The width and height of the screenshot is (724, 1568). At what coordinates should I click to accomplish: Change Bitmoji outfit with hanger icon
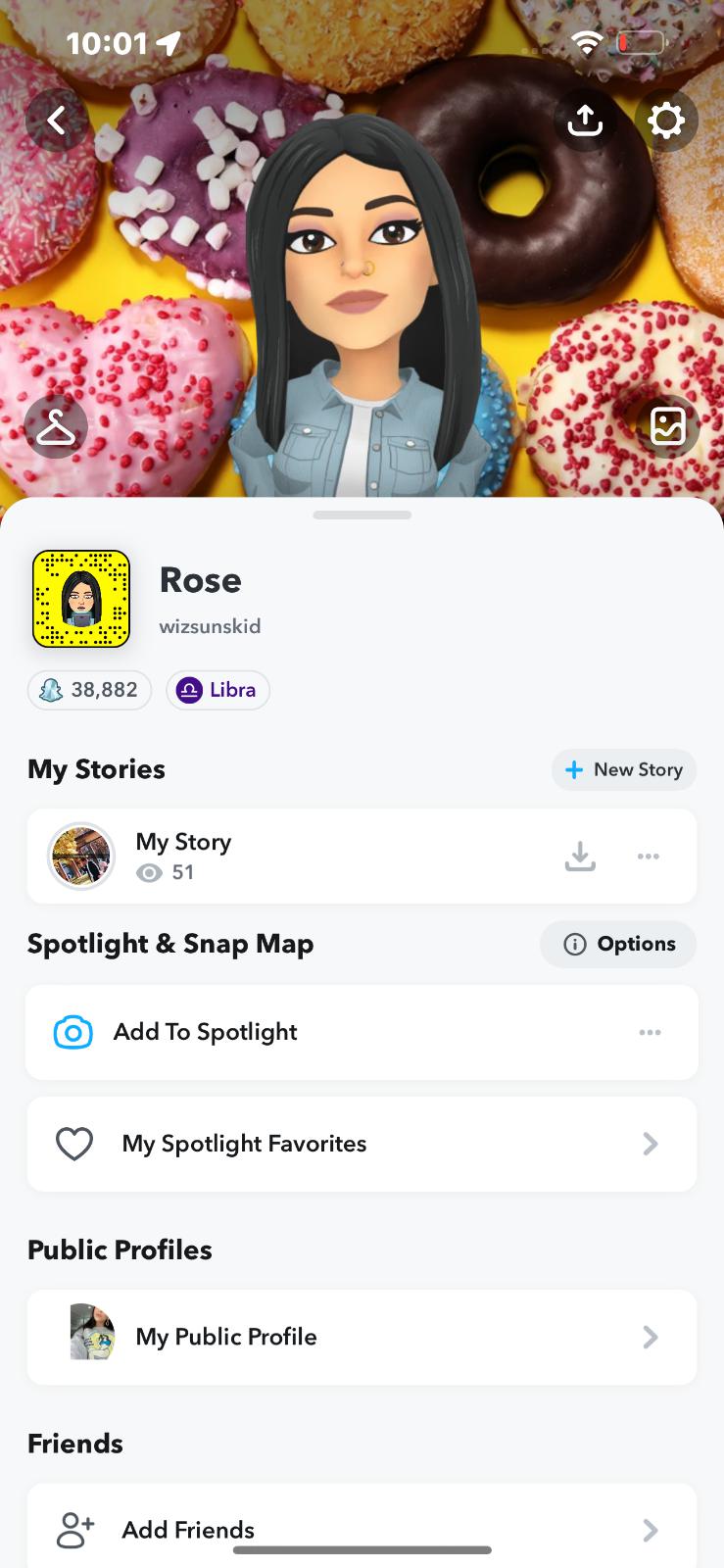pyautogui.click(x=56, y=427)
